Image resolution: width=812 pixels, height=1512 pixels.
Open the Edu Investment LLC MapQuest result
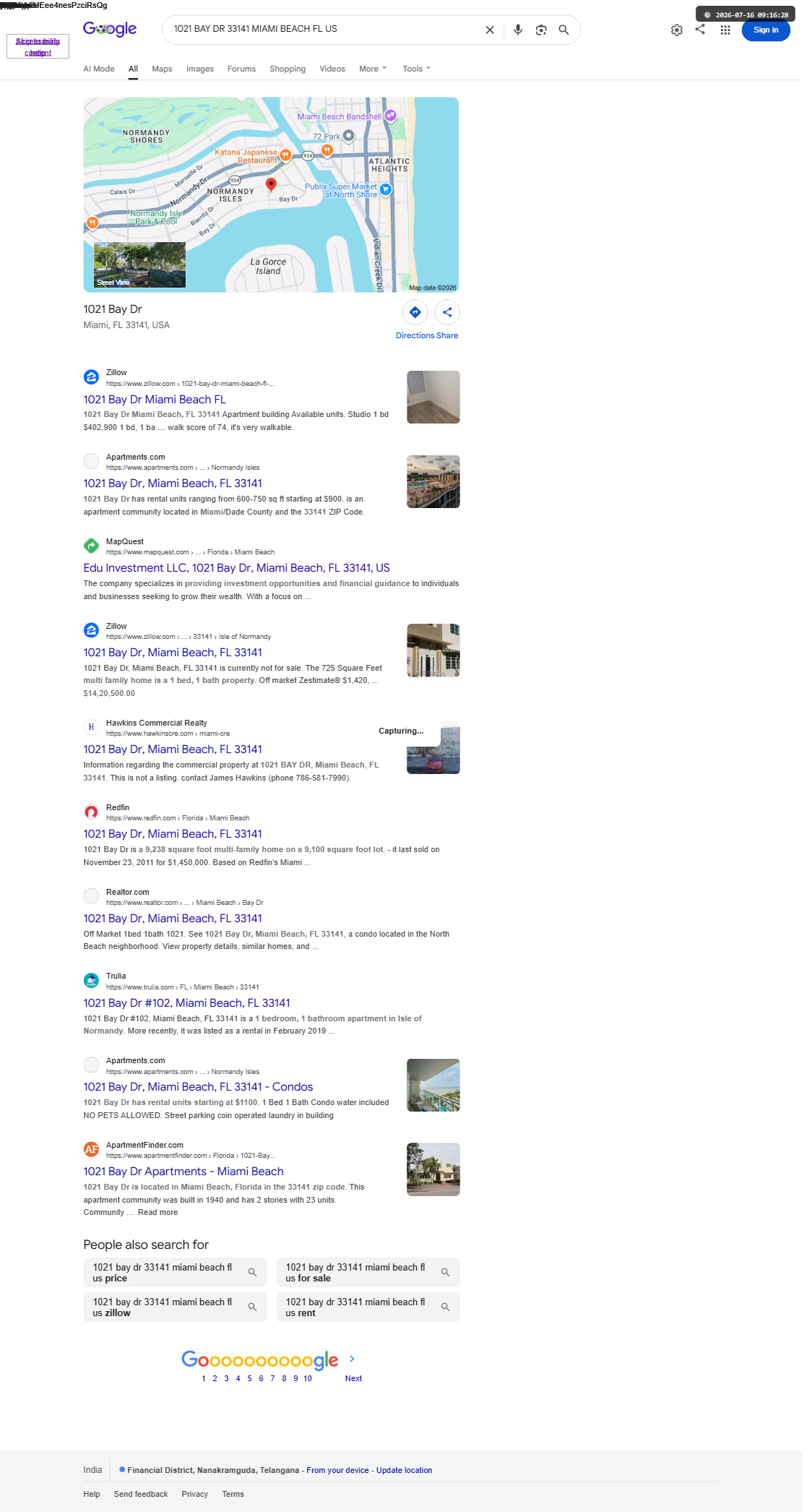point(236,567)
